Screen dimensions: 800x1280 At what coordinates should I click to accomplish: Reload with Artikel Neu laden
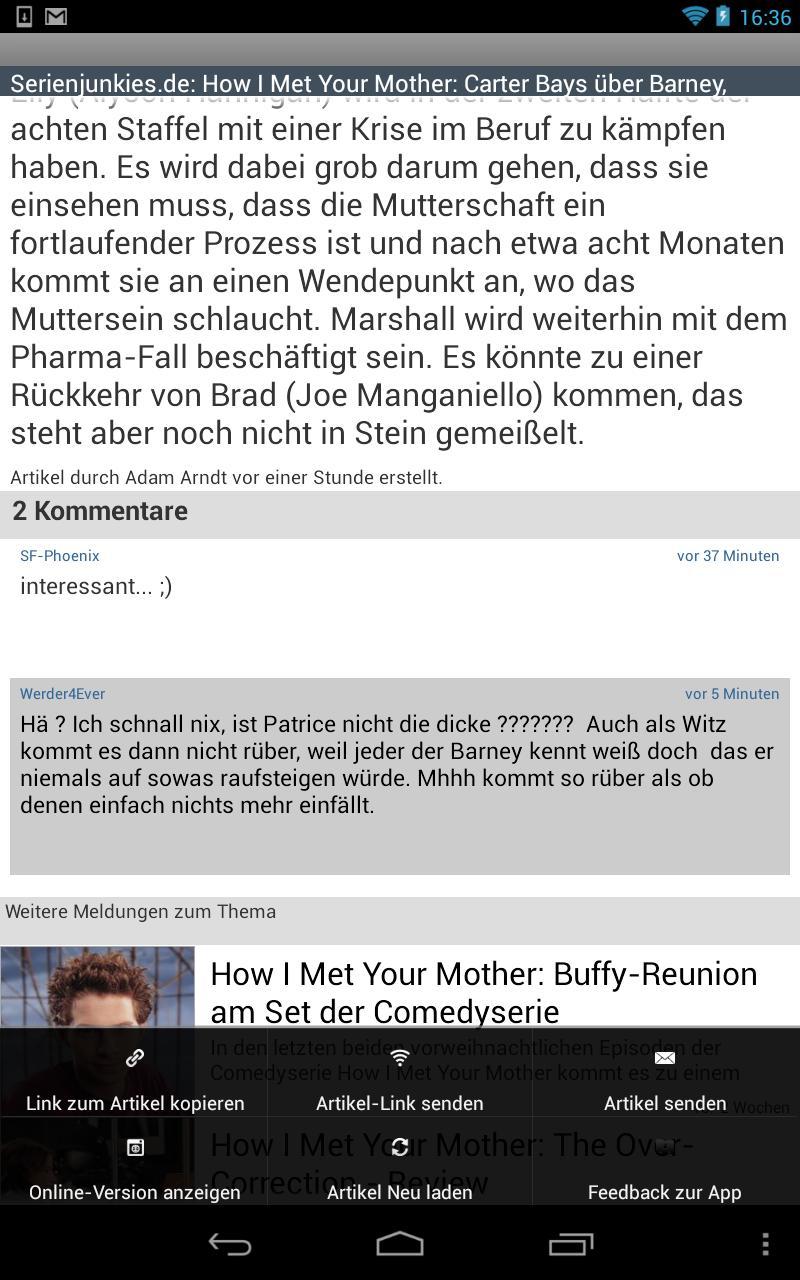[x=399, y=1170]
